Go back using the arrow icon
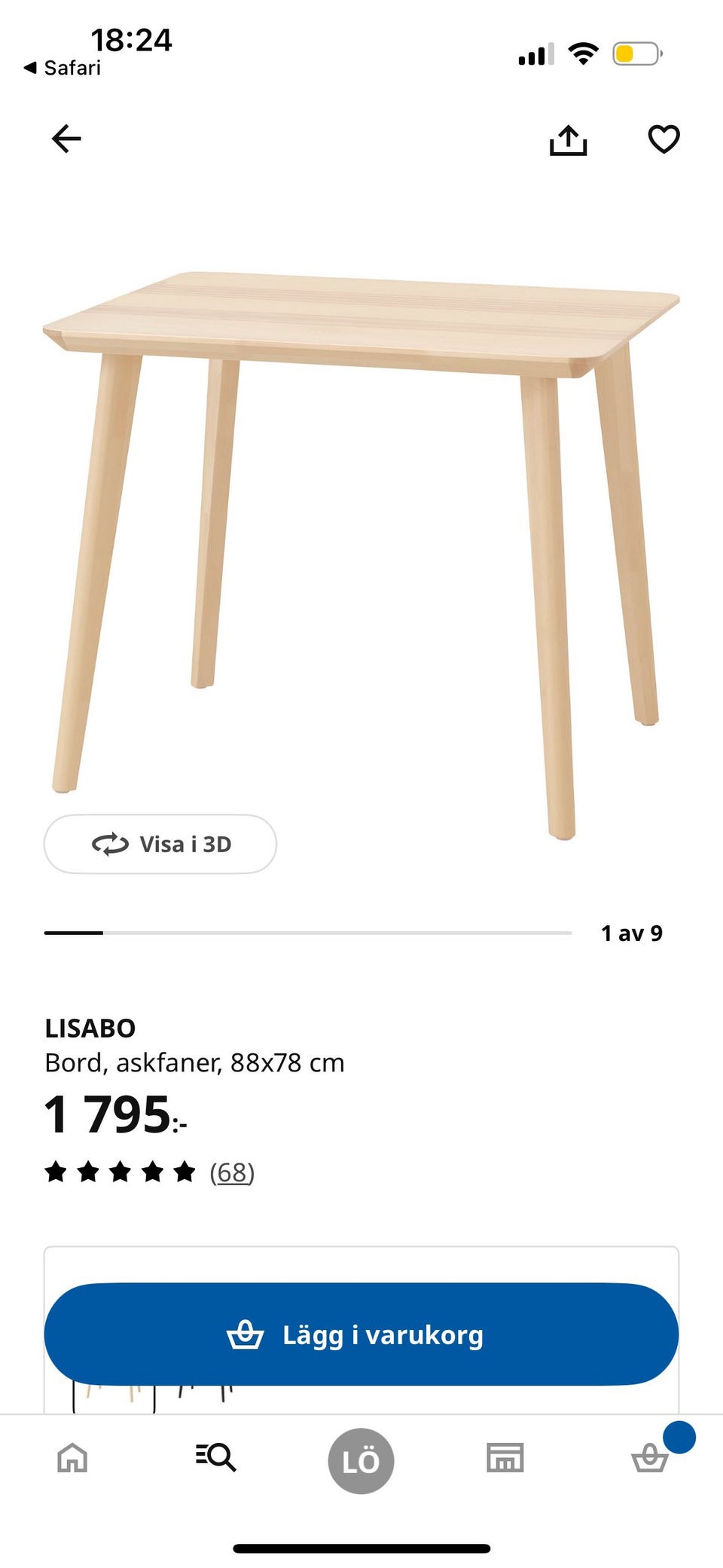The image size is (723, 1568). point(66,139)
